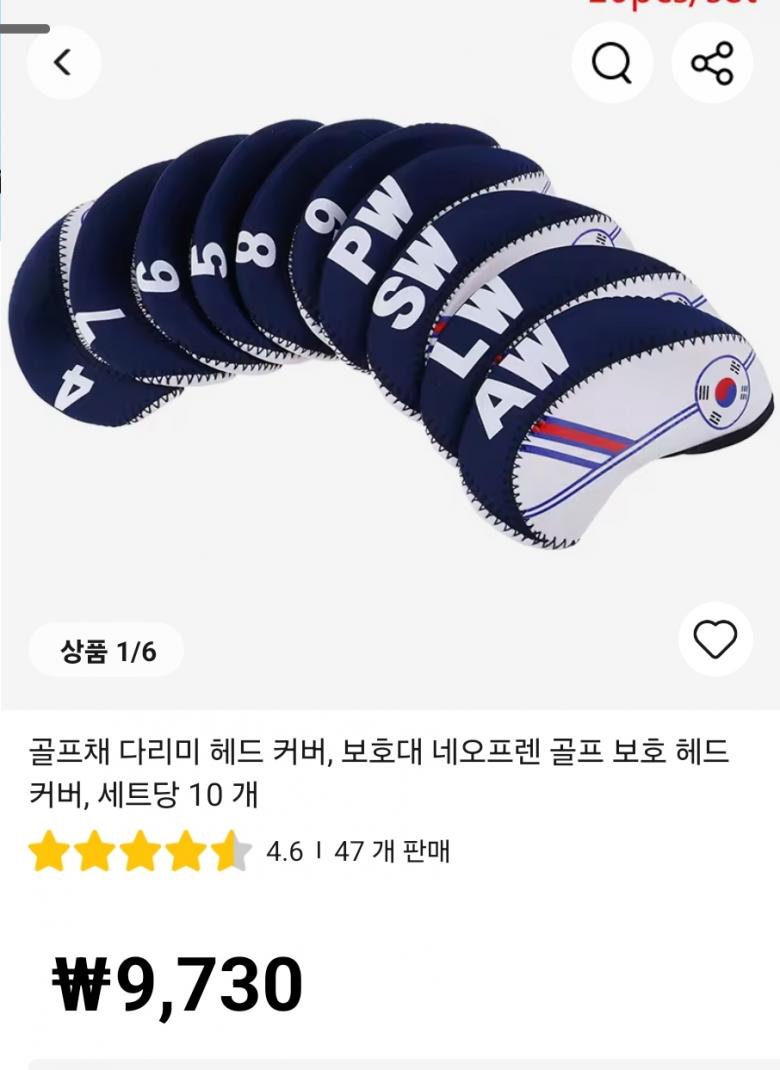780x1070 pixels.
Task: Share this golf head cover product
Action: pos(712,63)
